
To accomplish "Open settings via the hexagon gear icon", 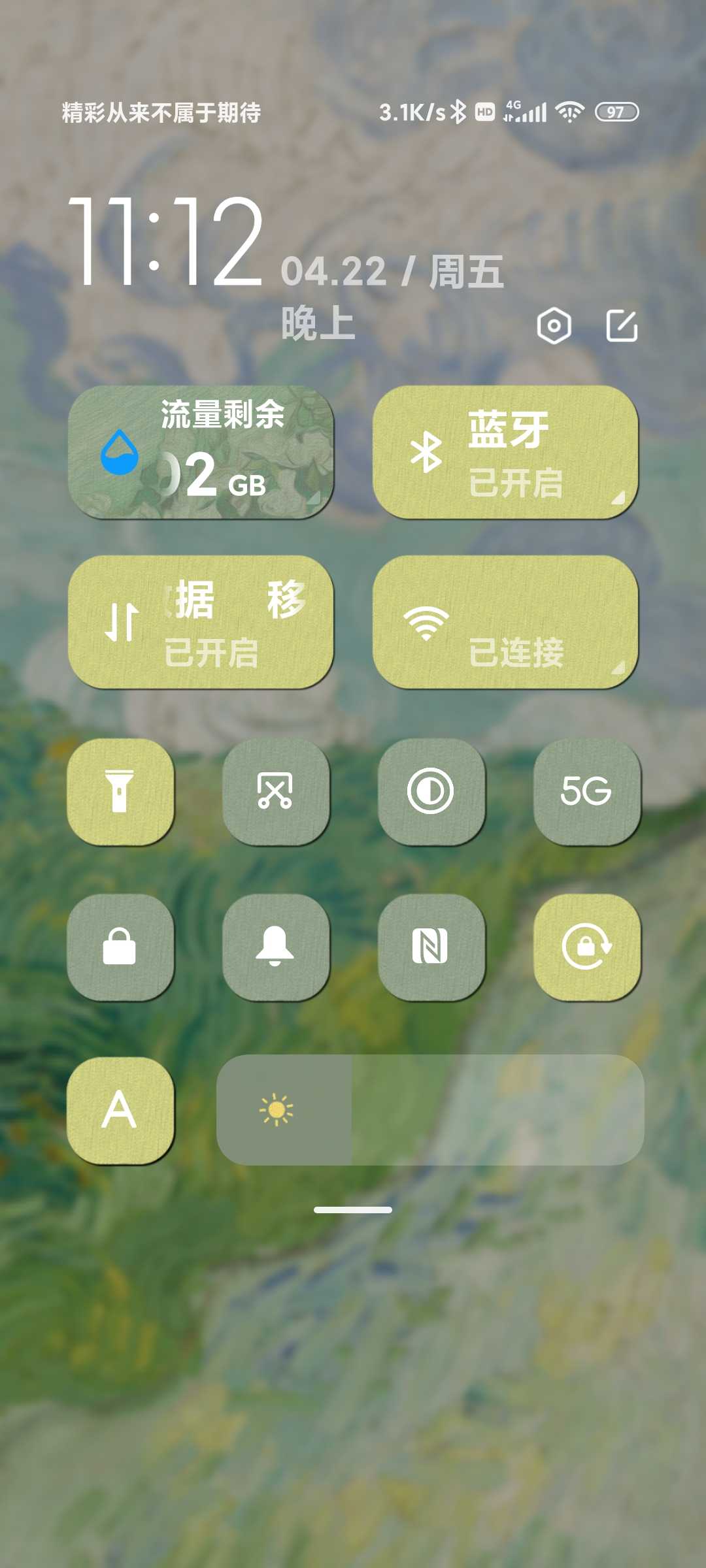I will coord(554,325).
